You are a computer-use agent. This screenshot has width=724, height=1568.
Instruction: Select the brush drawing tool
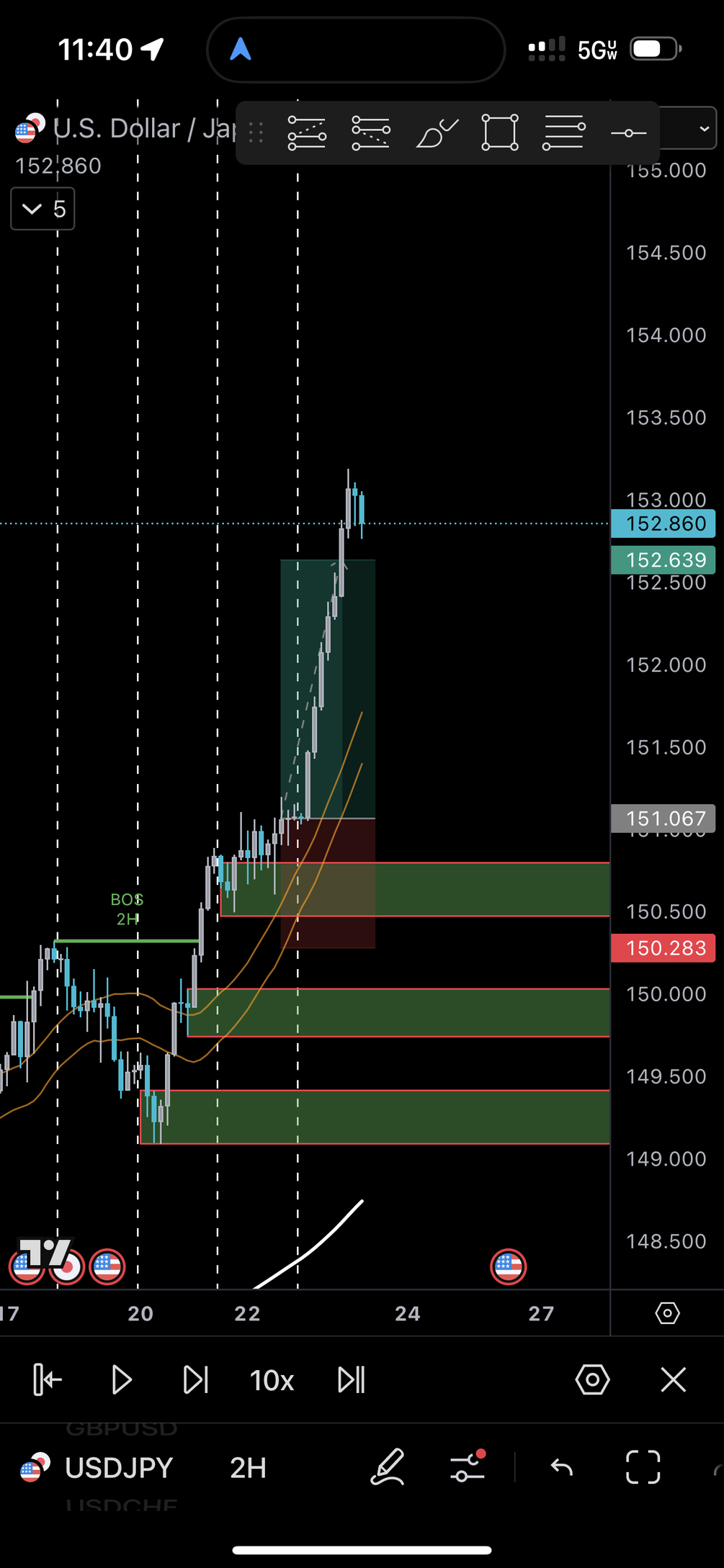pyautogui.click(x=437, y=133)
